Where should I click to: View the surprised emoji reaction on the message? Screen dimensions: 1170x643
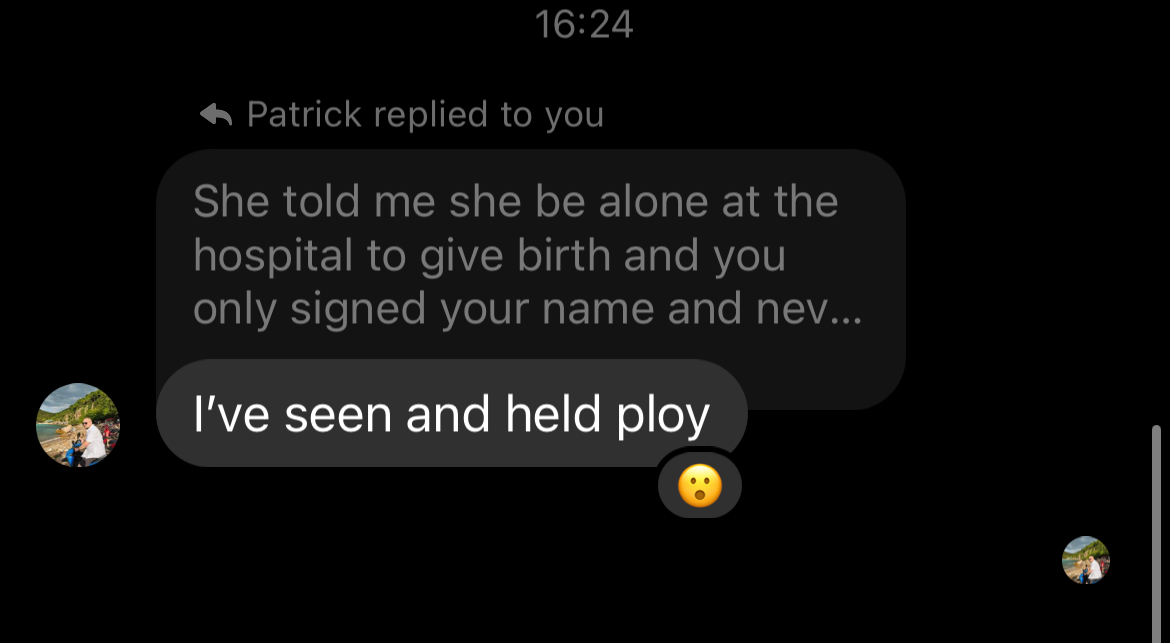(x=699, y=487)
